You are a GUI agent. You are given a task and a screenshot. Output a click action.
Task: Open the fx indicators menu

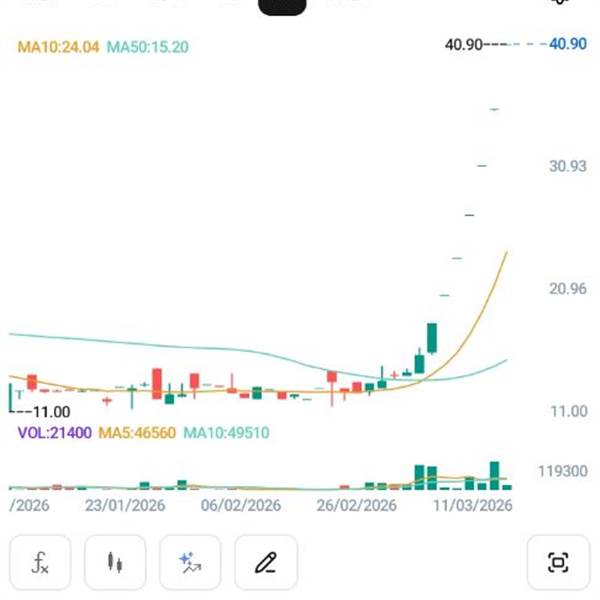pos(40,563)
